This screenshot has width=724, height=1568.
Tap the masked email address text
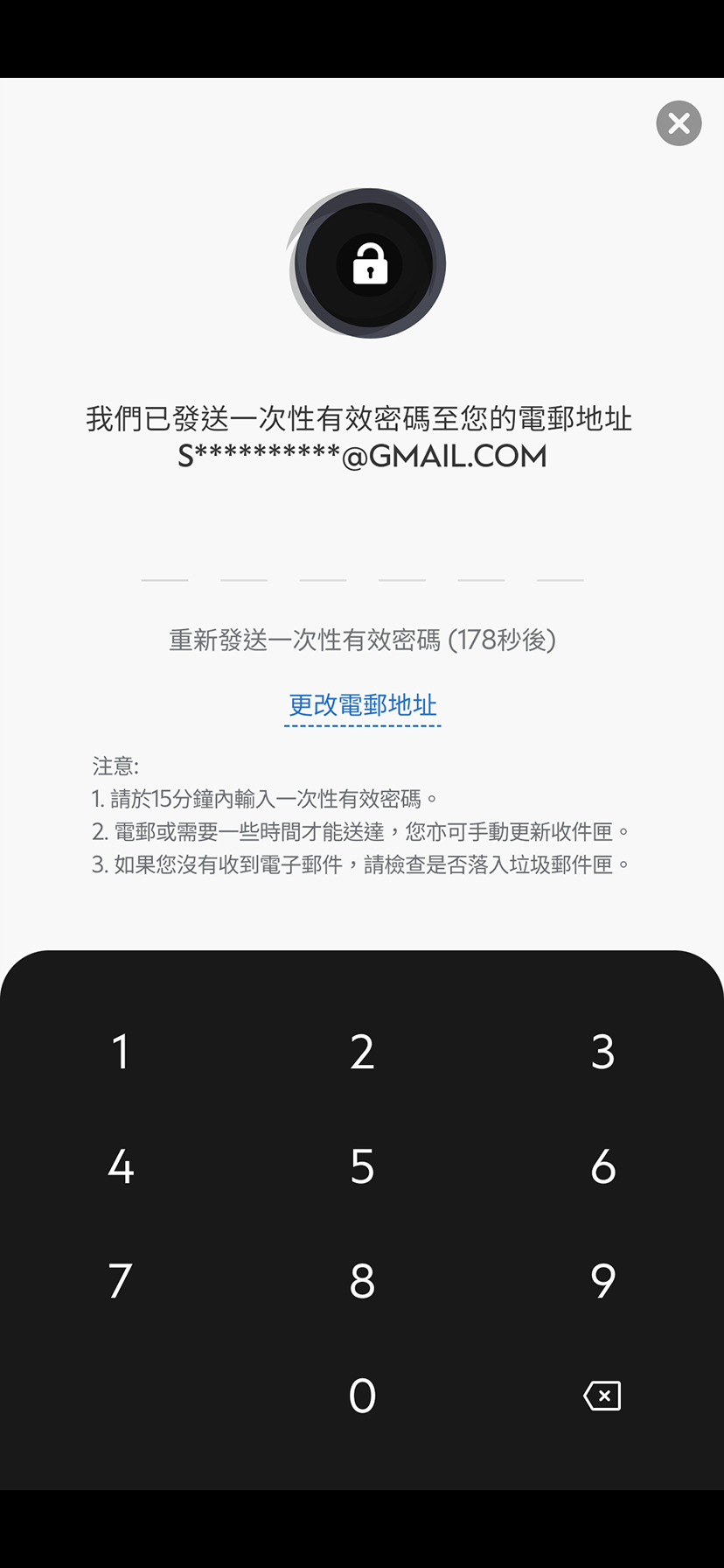(x=362, y=456)
